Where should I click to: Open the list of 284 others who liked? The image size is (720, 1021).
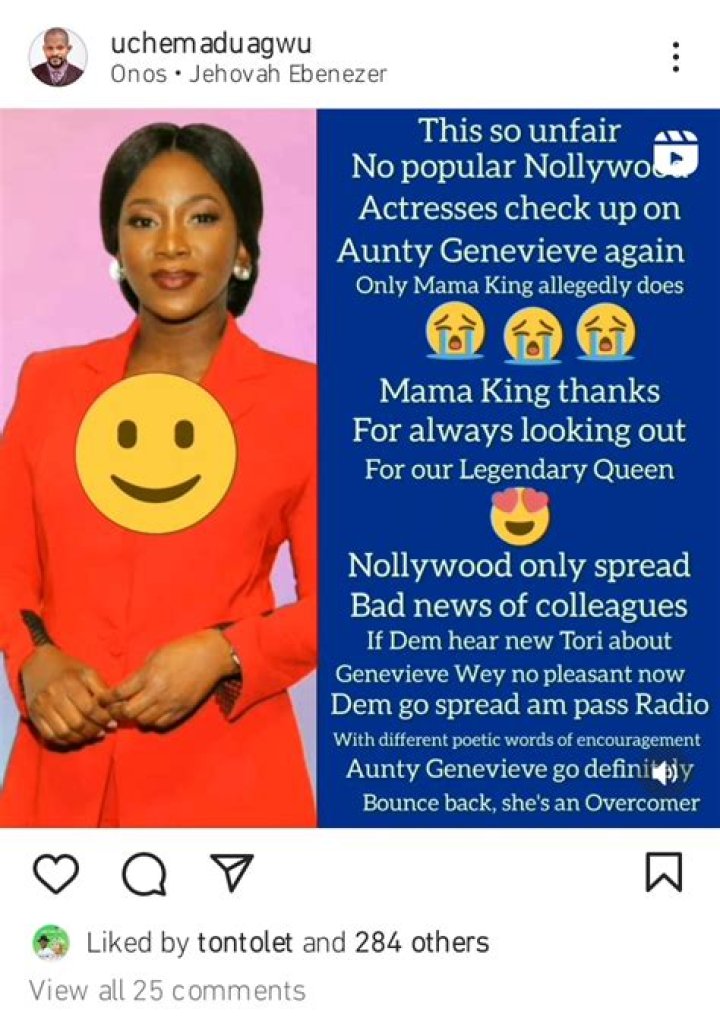(421, 942)
